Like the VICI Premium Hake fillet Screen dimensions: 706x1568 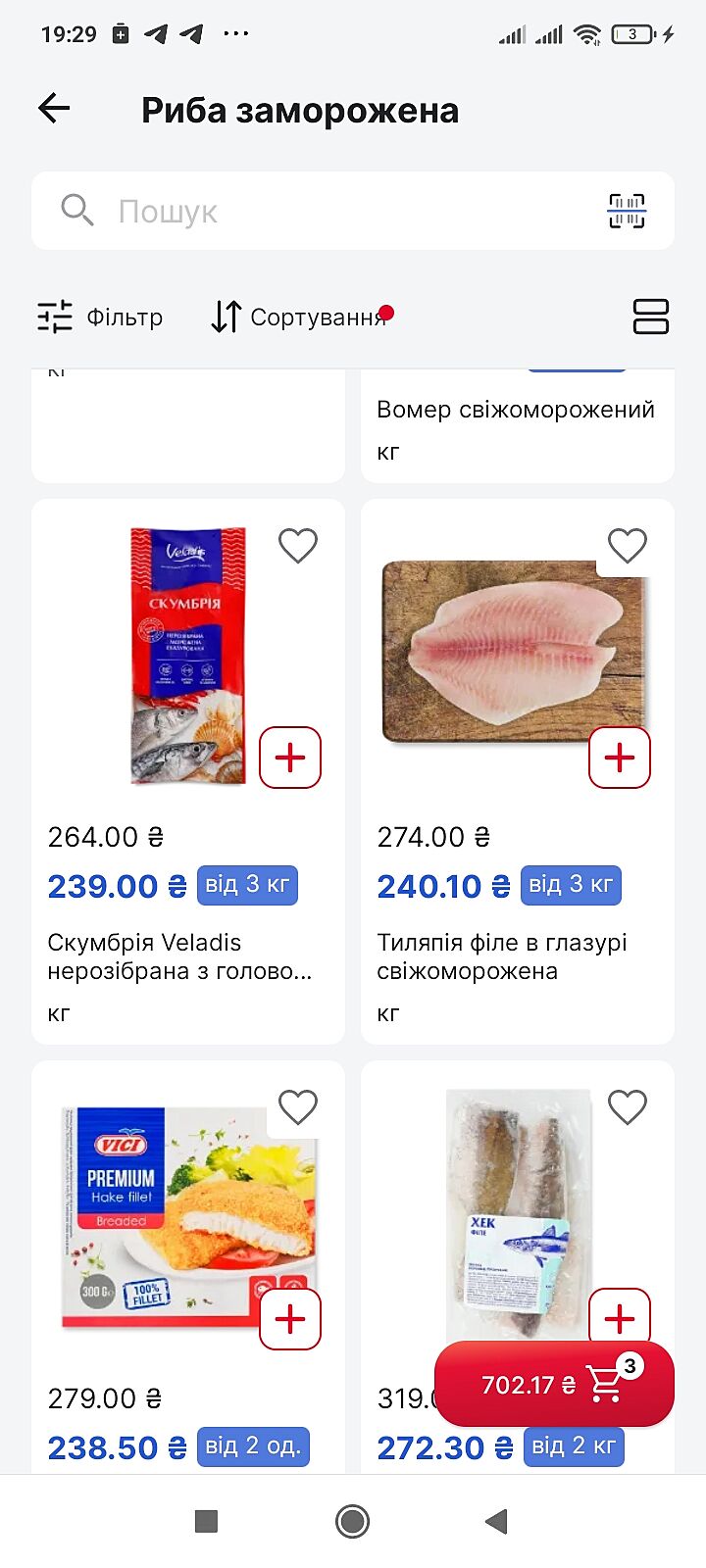(298, 1107)
